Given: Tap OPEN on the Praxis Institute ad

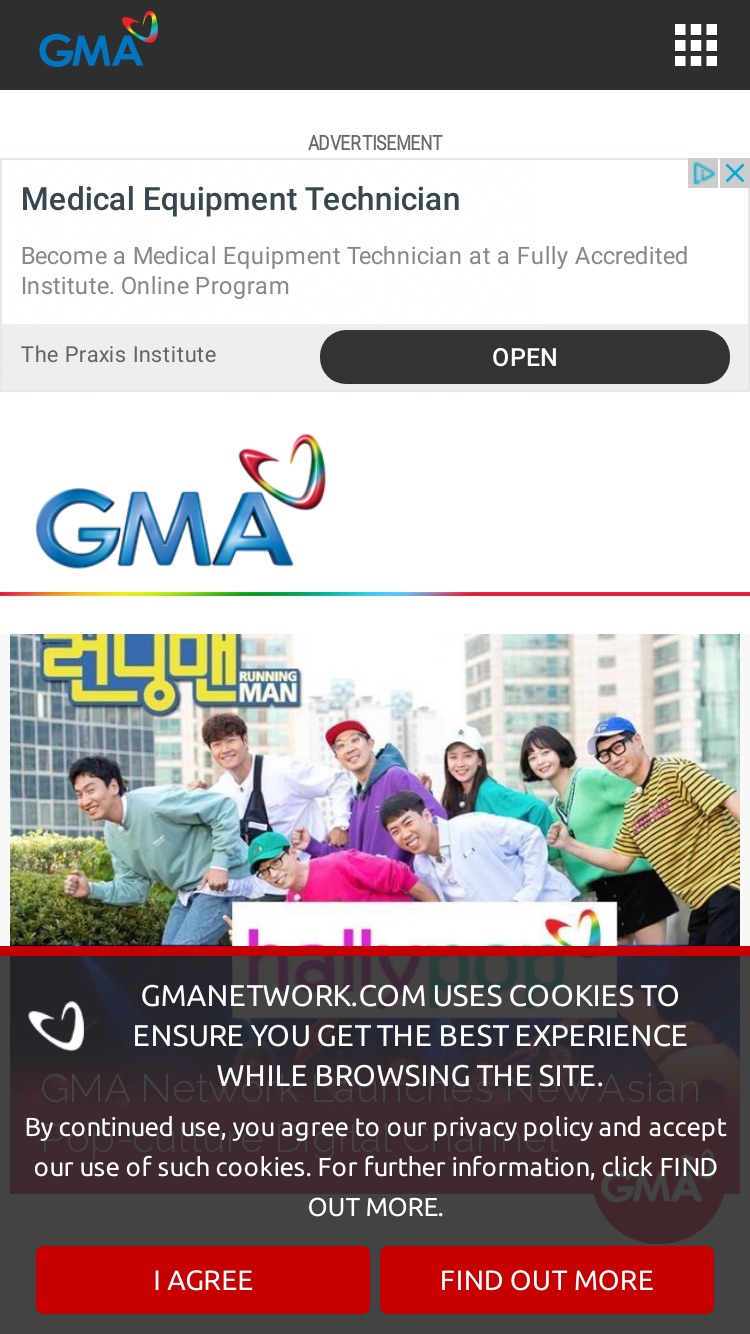Looking at the screenshot, I should click(525, 357).
